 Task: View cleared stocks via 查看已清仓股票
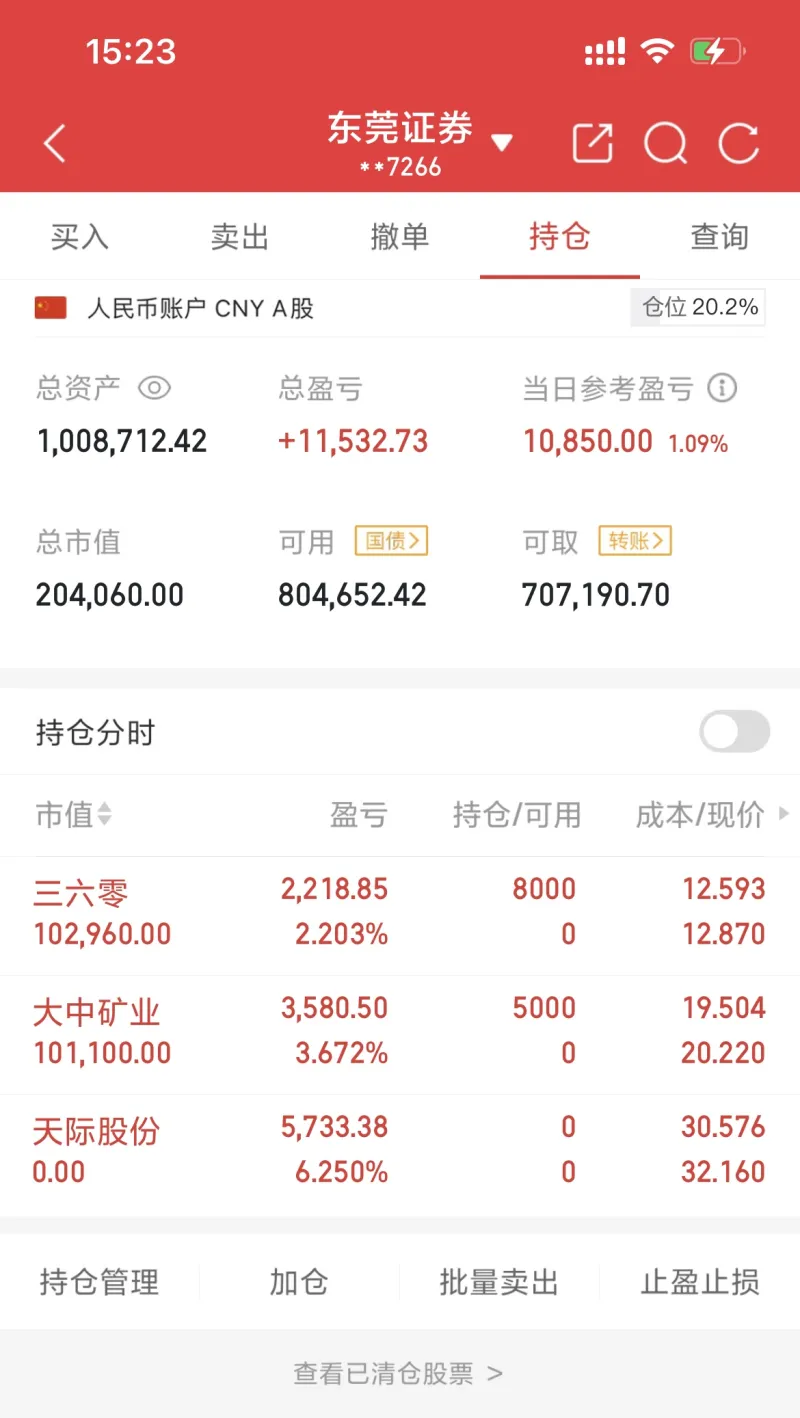398,1374
